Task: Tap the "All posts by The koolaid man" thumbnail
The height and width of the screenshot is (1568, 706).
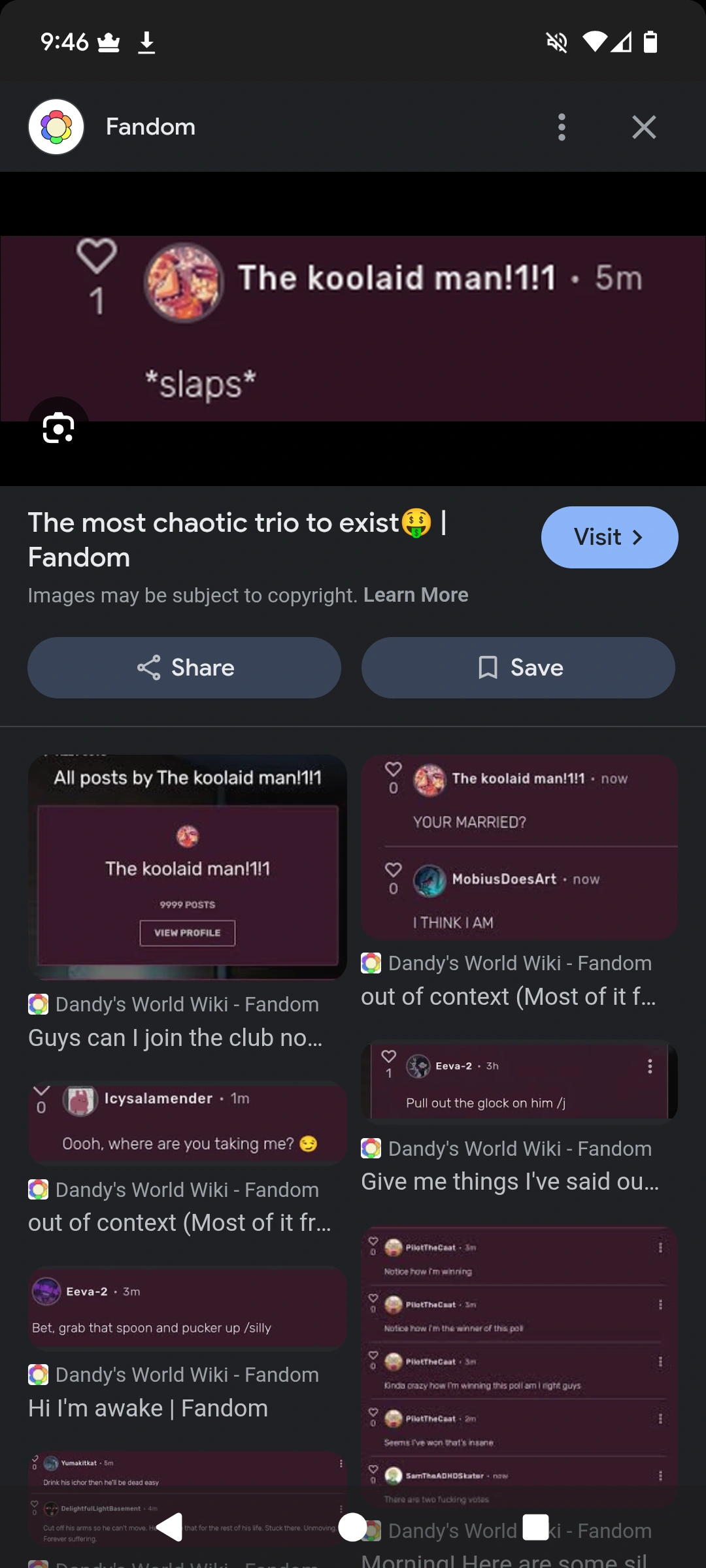Action: (187, 867)
